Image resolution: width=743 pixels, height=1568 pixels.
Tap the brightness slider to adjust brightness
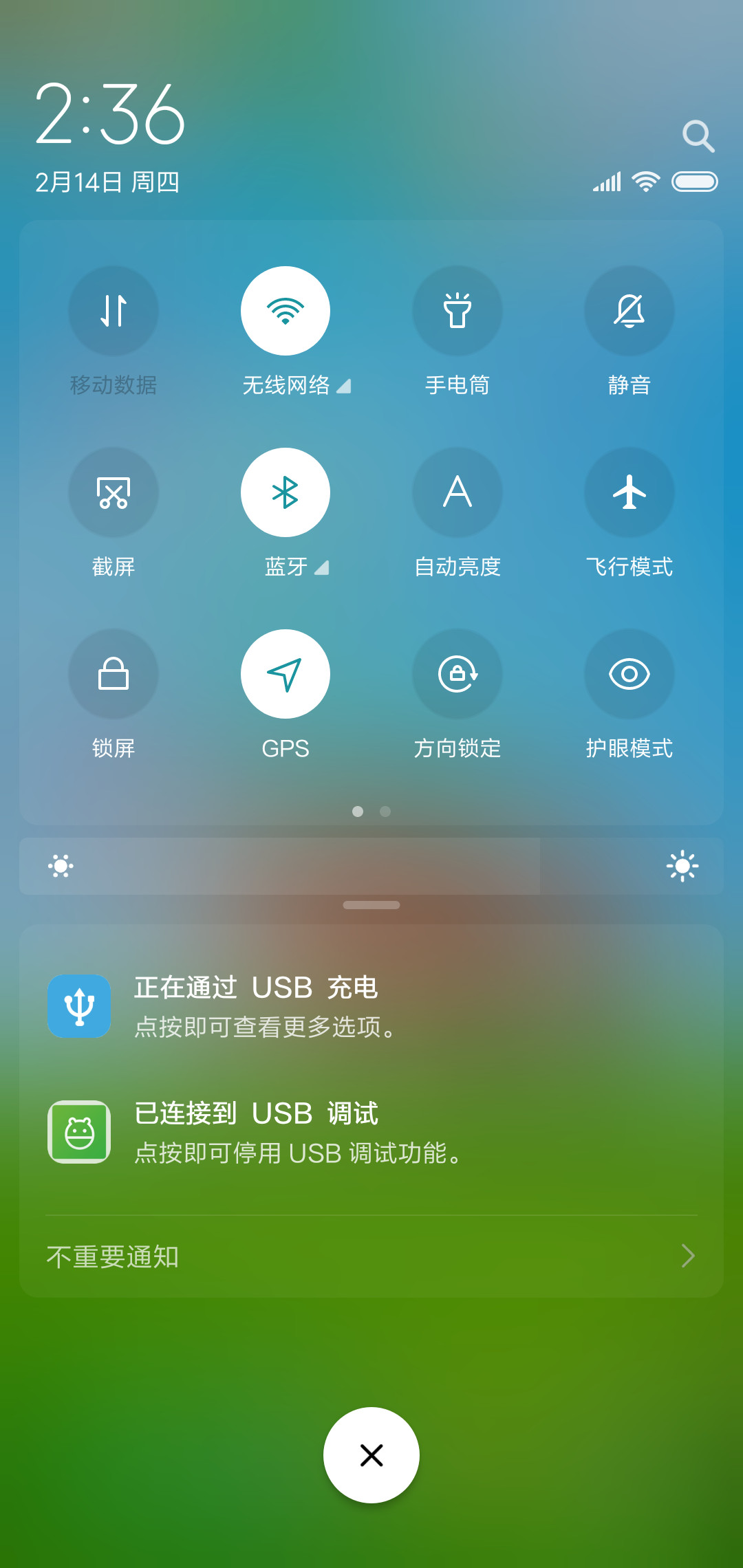tap(371, 866)
